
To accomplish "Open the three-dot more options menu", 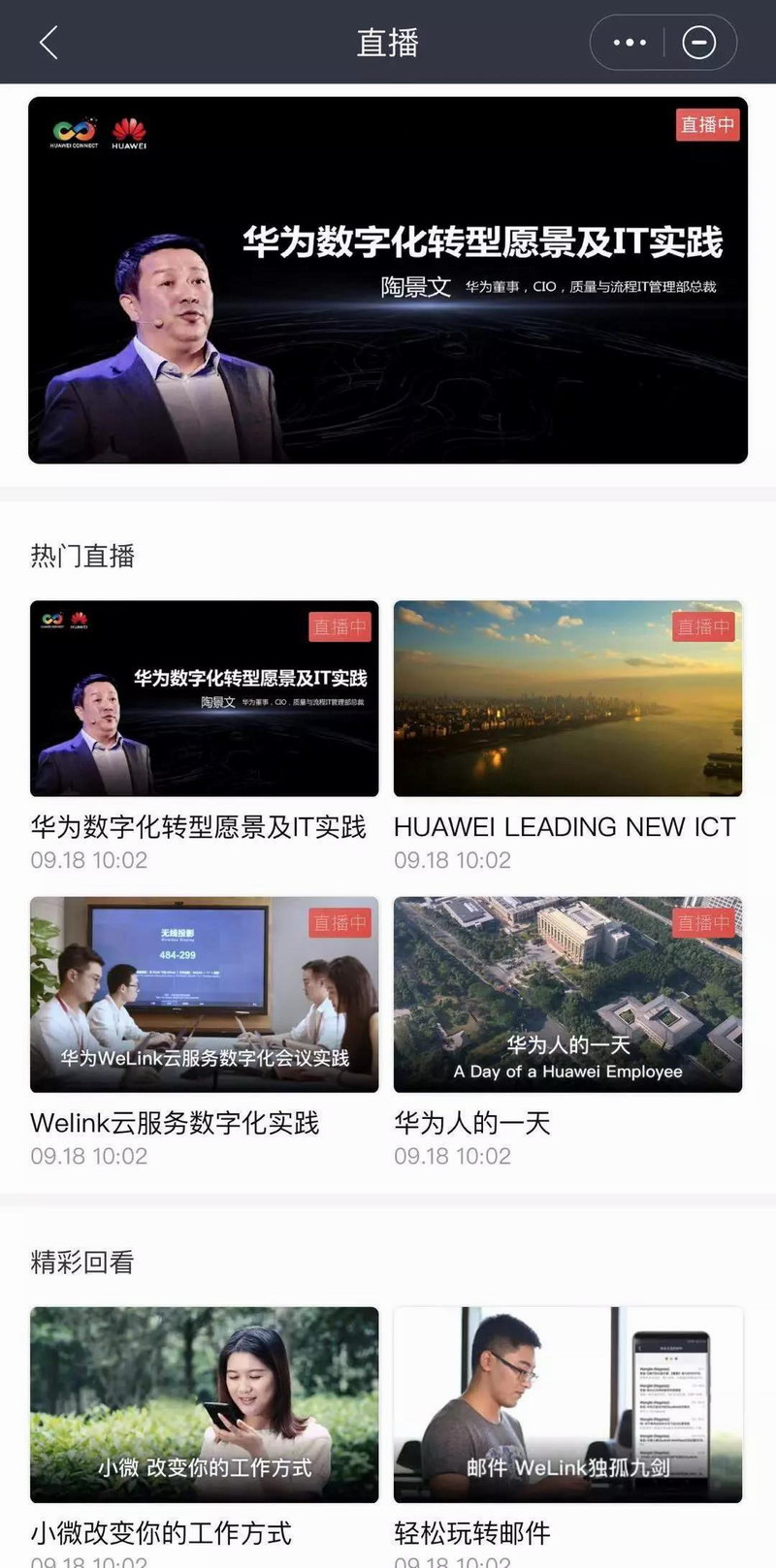I will coord(630,43).
